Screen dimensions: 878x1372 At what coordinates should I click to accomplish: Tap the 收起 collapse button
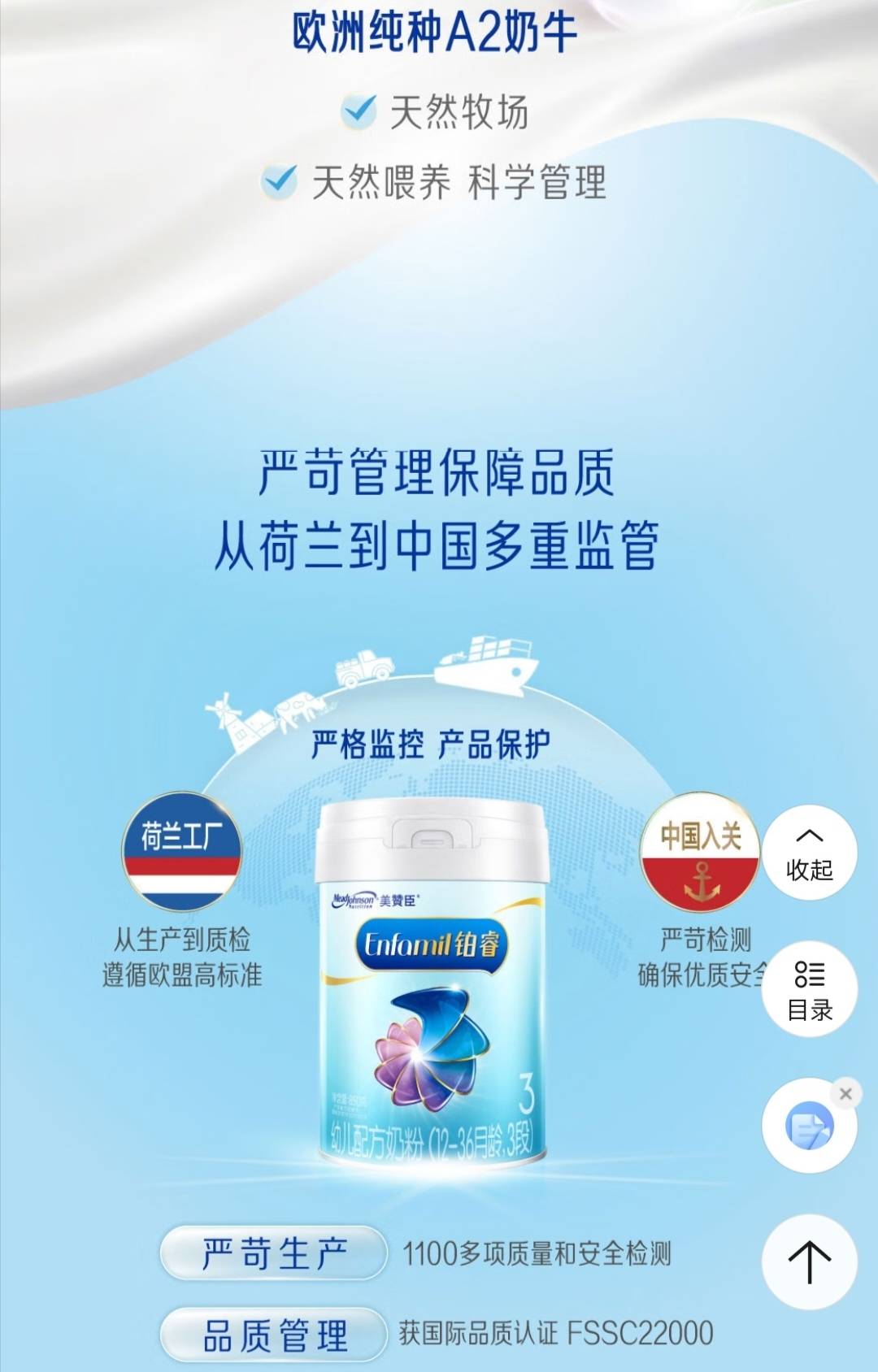point(809,853)
